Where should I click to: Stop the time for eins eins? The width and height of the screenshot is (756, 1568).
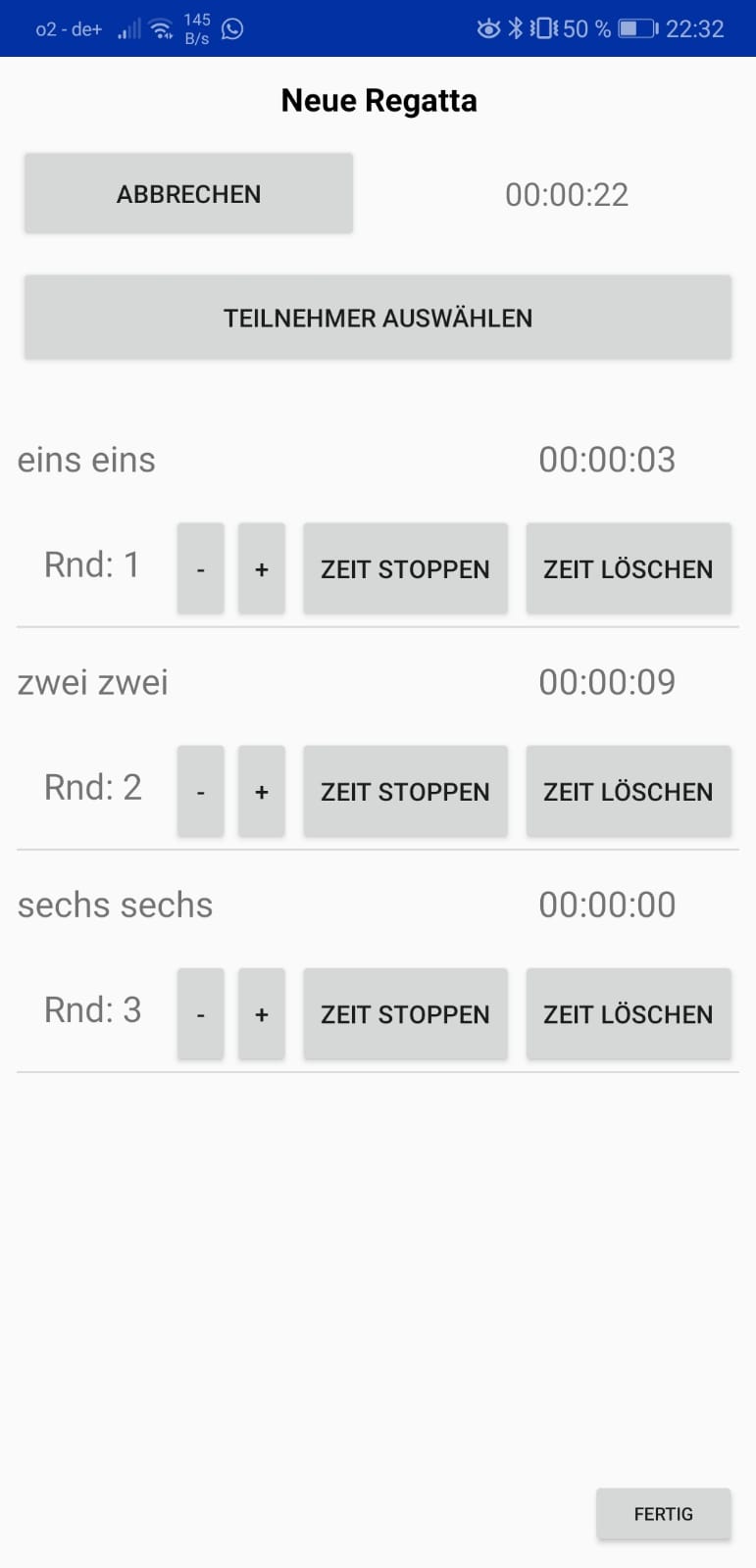click(405, 568)
